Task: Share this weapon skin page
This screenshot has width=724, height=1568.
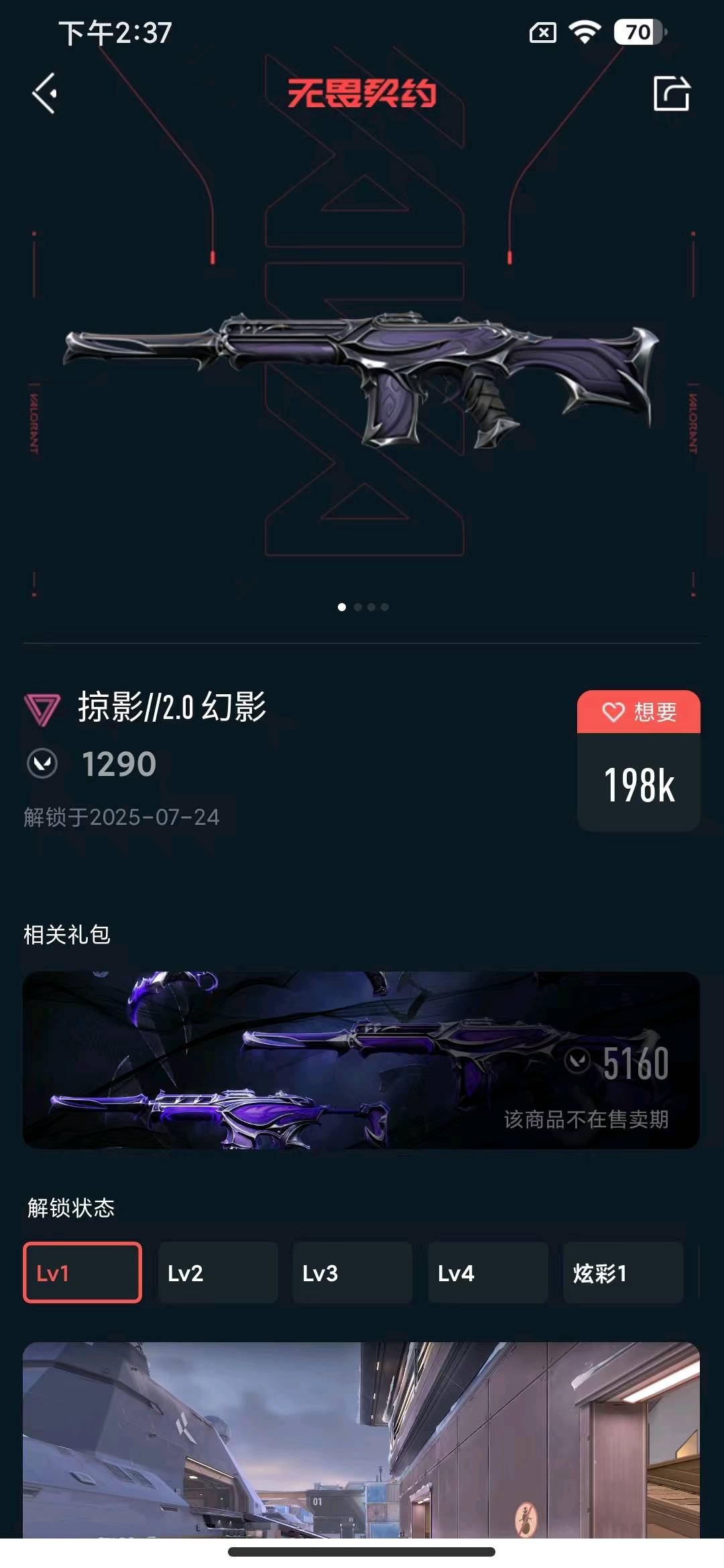Action: click(671, 93)
